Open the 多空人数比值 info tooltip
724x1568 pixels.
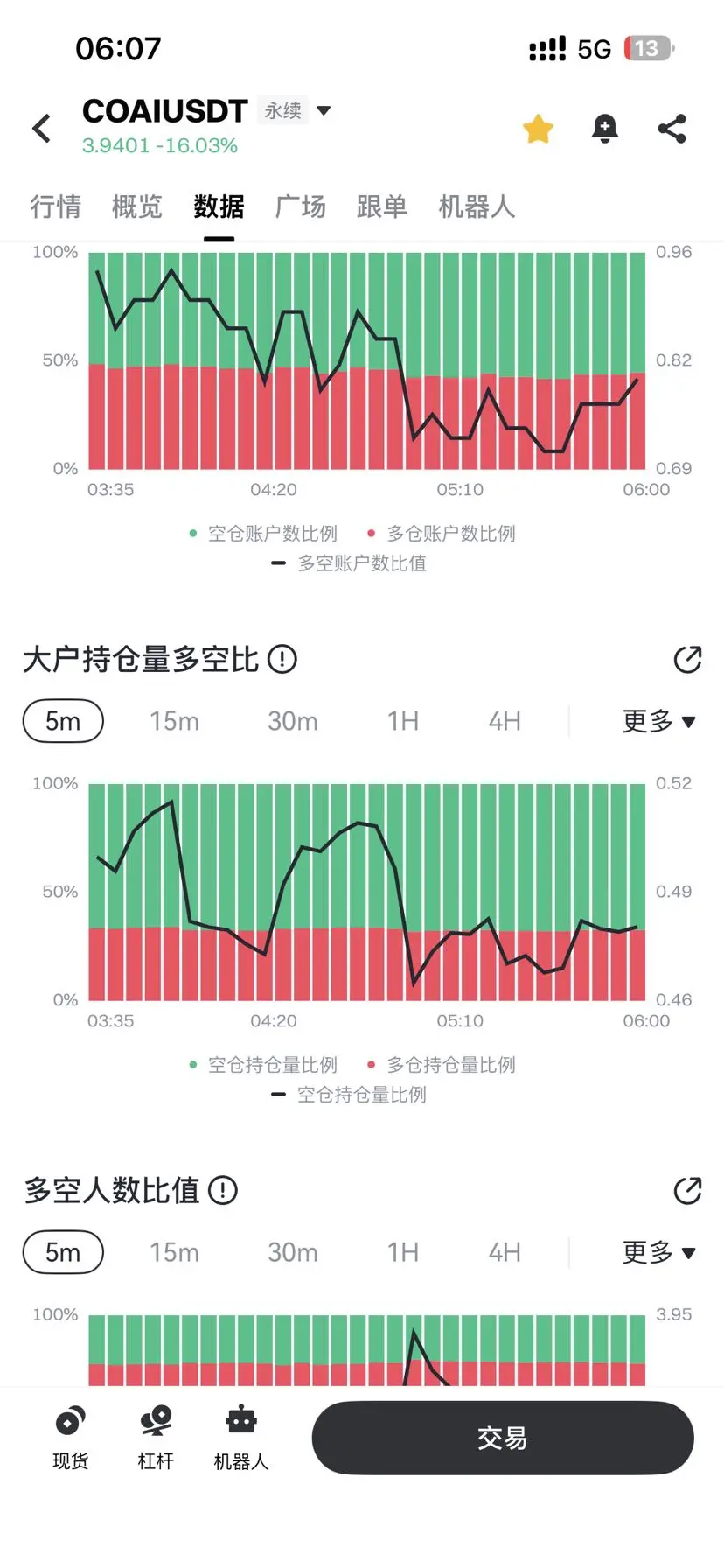pos(222,1190)
